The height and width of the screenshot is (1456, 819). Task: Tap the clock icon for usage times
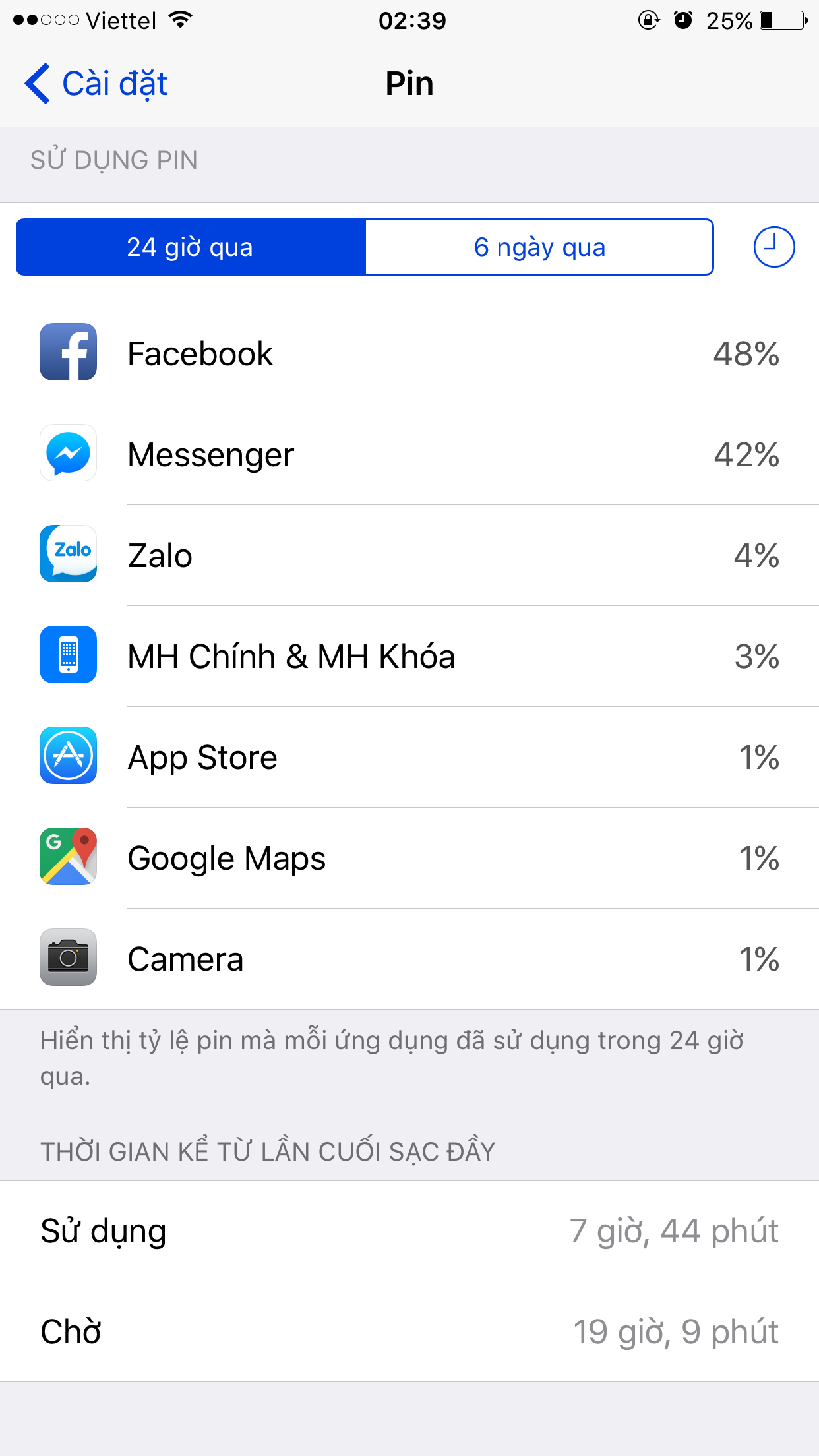pos(774,247)
